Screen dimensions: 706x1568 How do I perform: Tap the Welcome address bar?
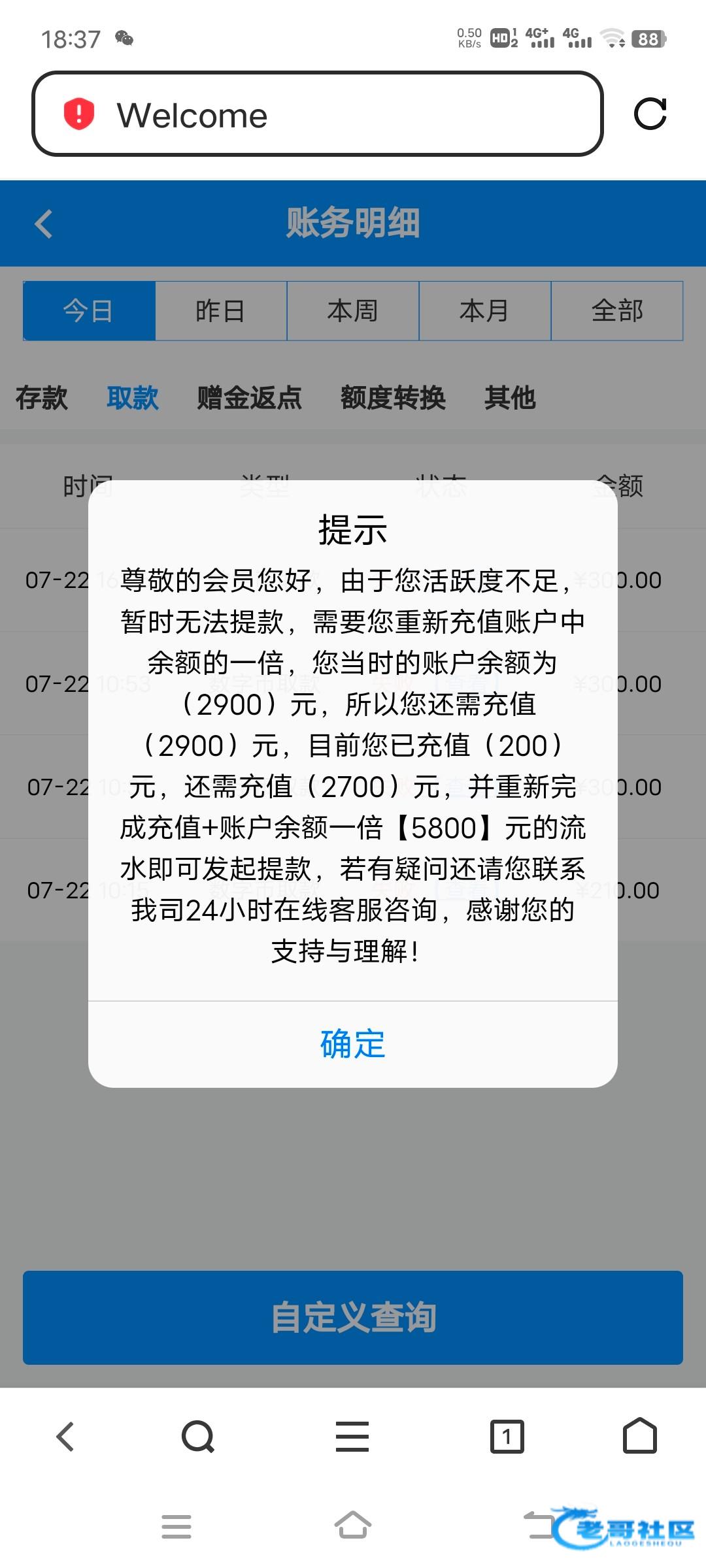(x=318, y=114)
